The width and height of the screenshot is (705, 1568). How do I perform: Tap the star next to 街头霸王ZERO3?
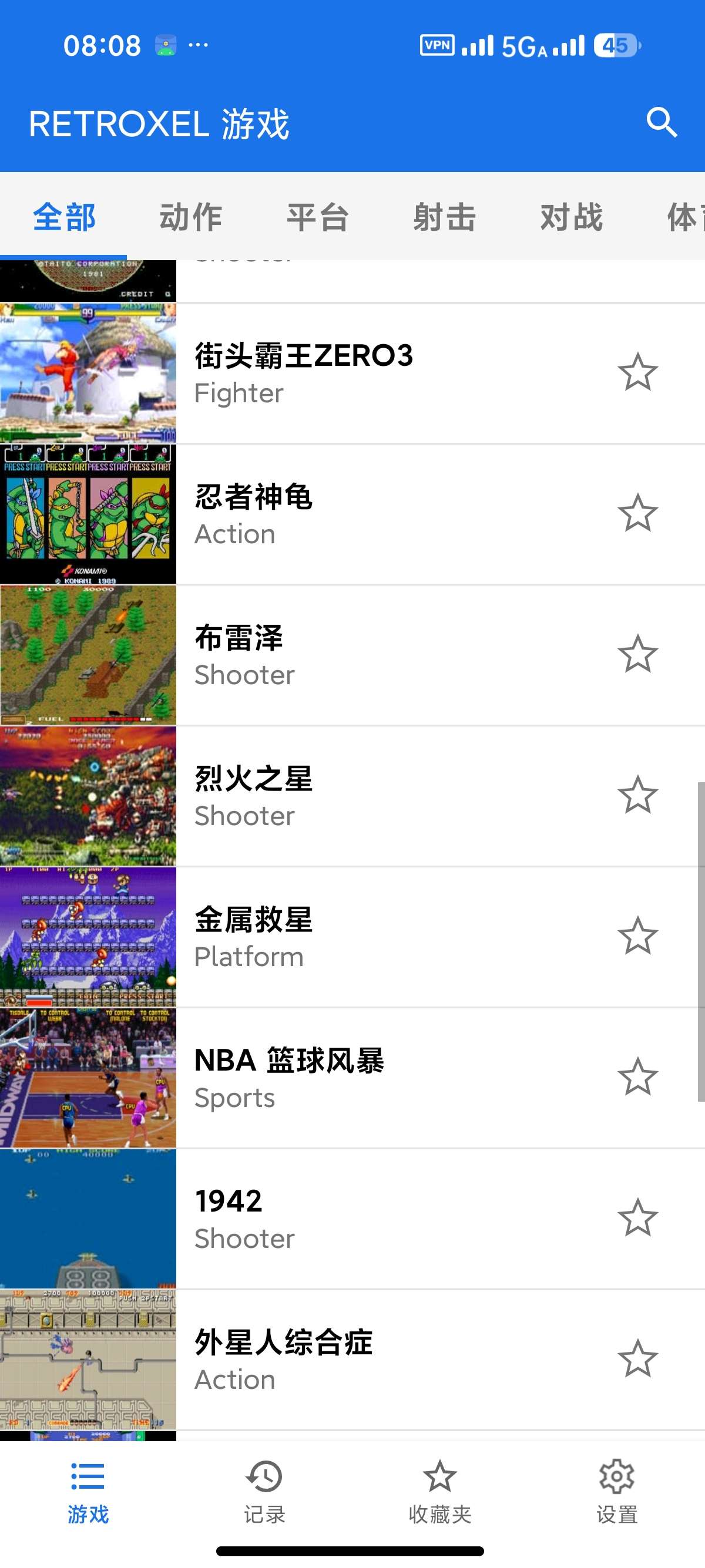(x=637, y=372)
